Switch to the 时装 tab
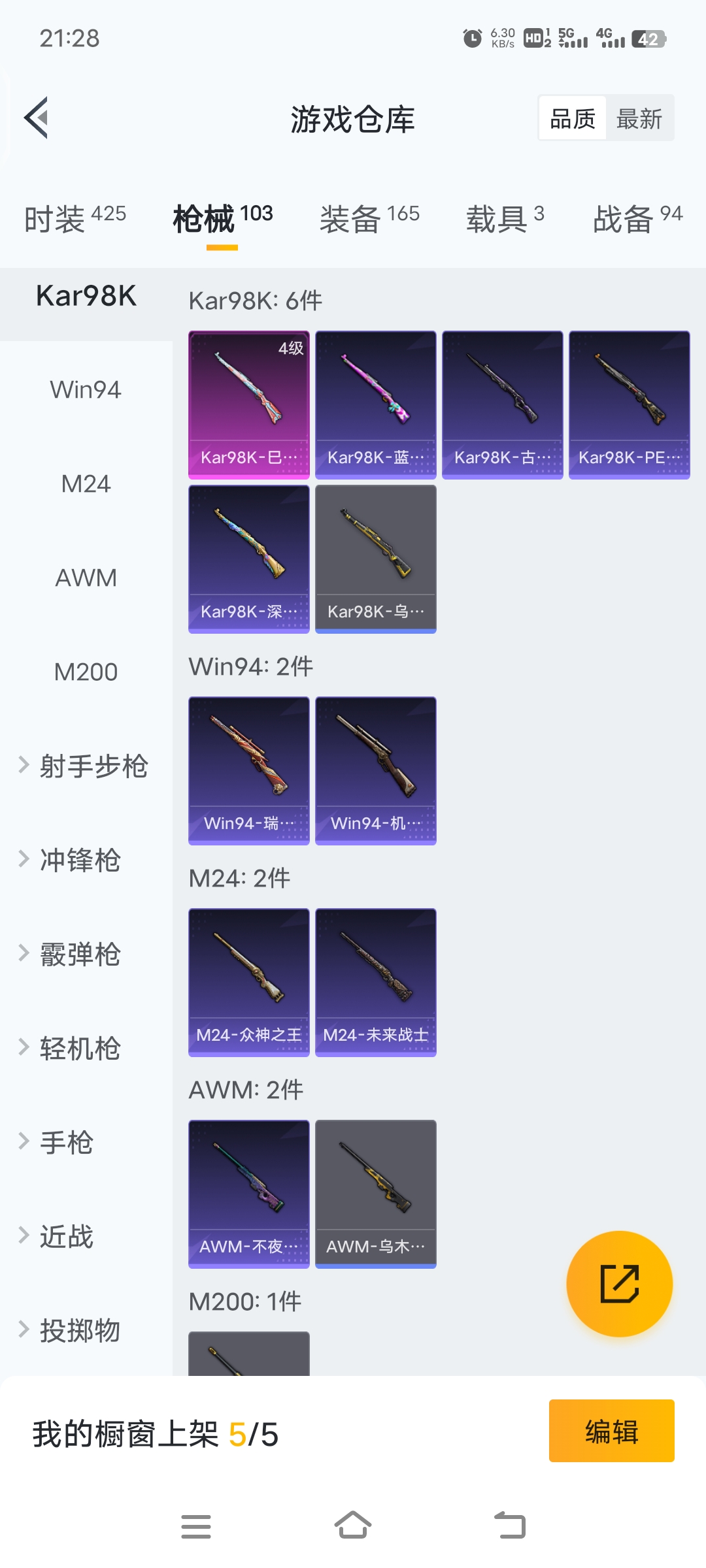Image resolution: width=706 pixels, height=1568 pixels. coord(75,218)
